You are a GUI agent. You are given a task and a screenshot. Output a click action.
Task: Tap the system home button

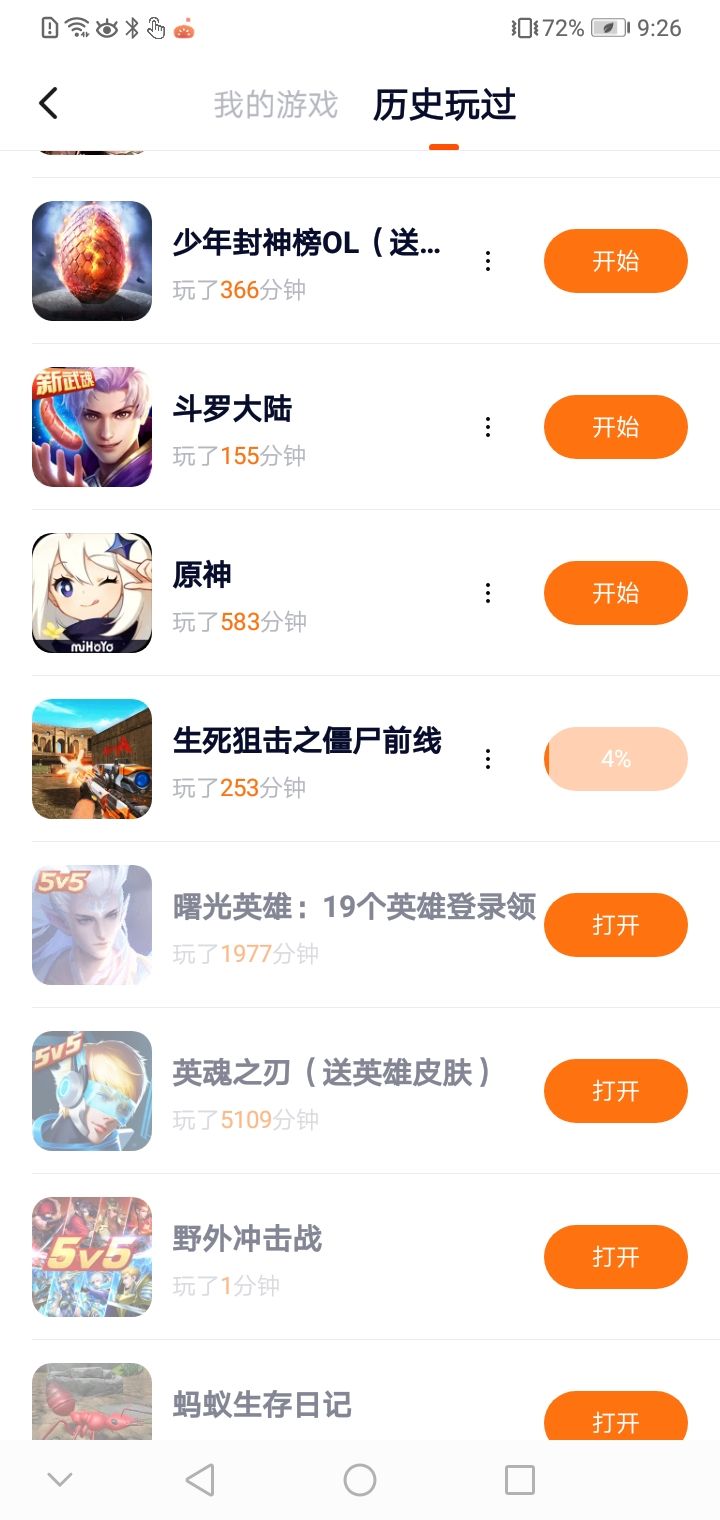coord(360,1480)
